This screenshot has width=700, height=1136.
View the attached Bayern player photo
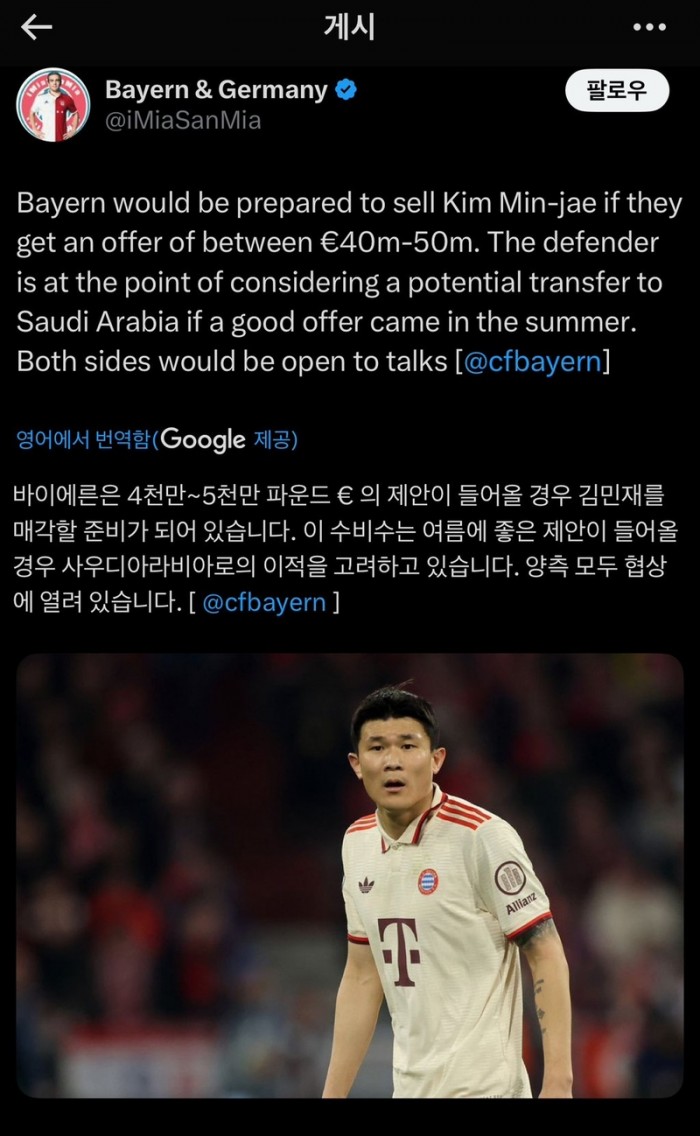350,875
